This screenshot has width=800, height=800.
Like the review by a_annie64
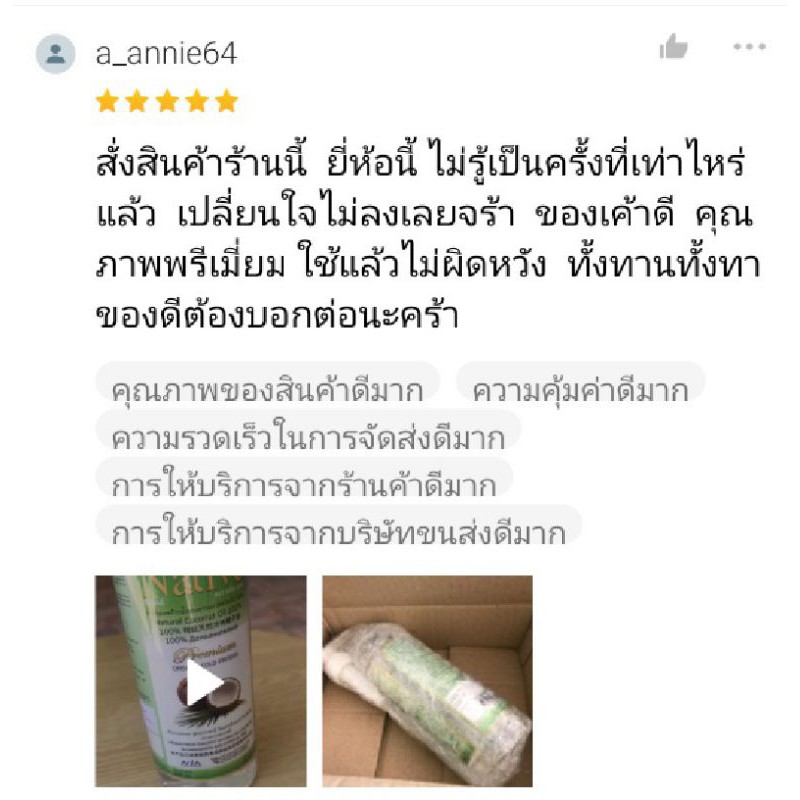click(x=673, y=47)
